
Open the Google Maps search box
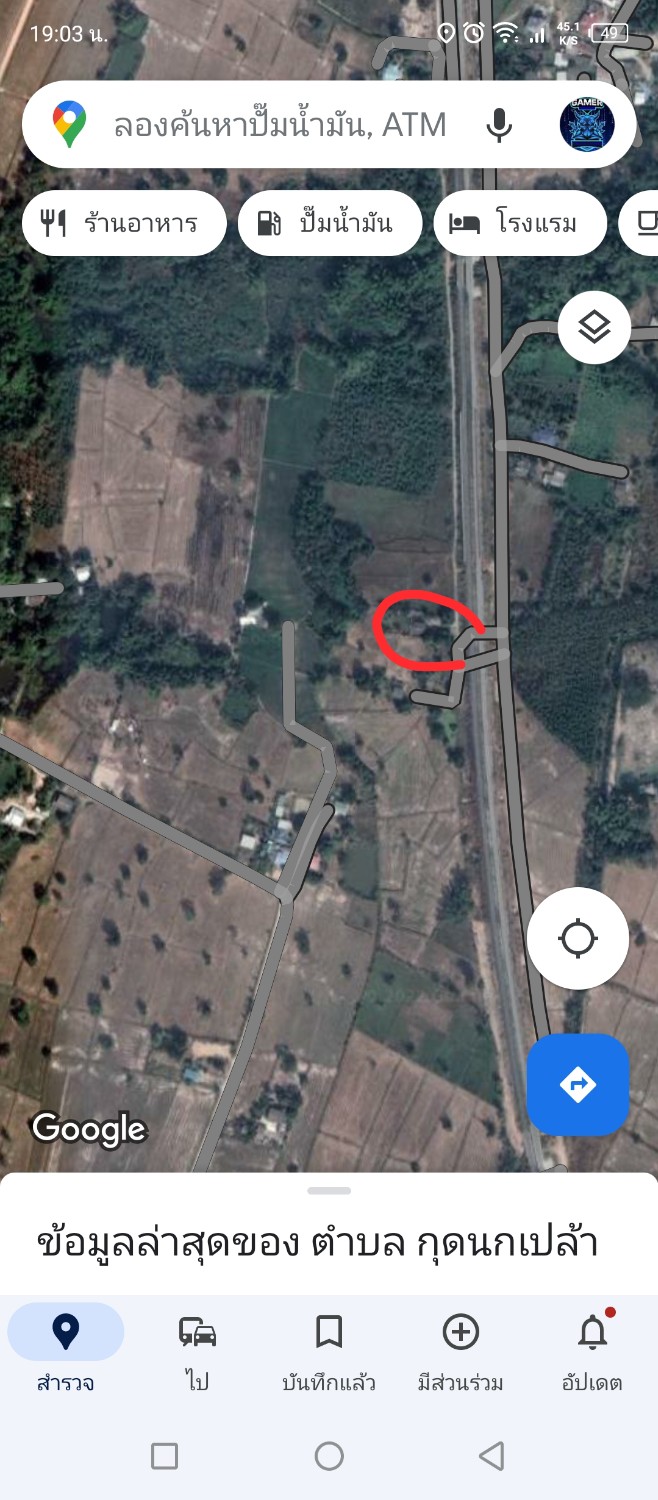coord(280,125)
